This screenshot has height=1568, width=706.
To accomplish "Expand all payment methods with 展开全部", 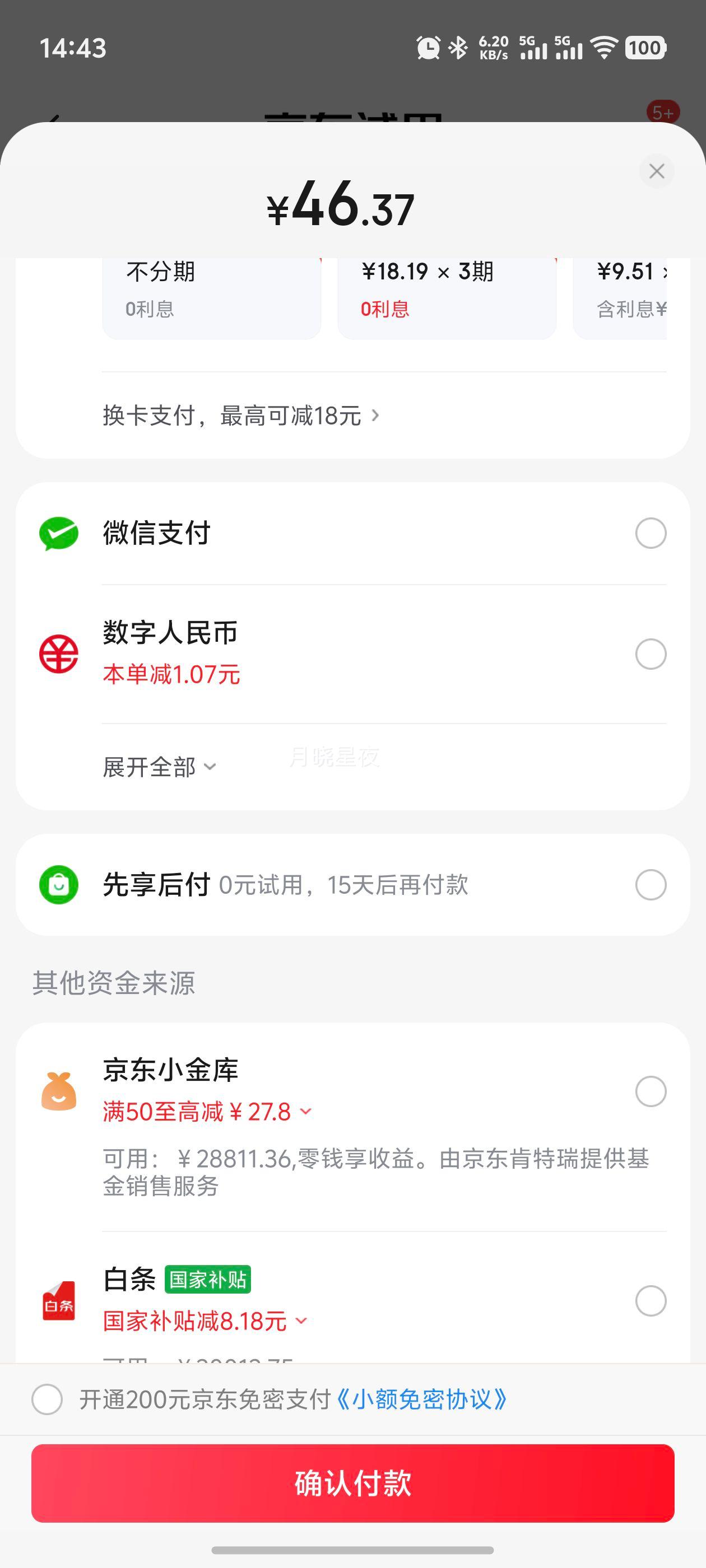I will pyautogui.click(x=160, y=767).
